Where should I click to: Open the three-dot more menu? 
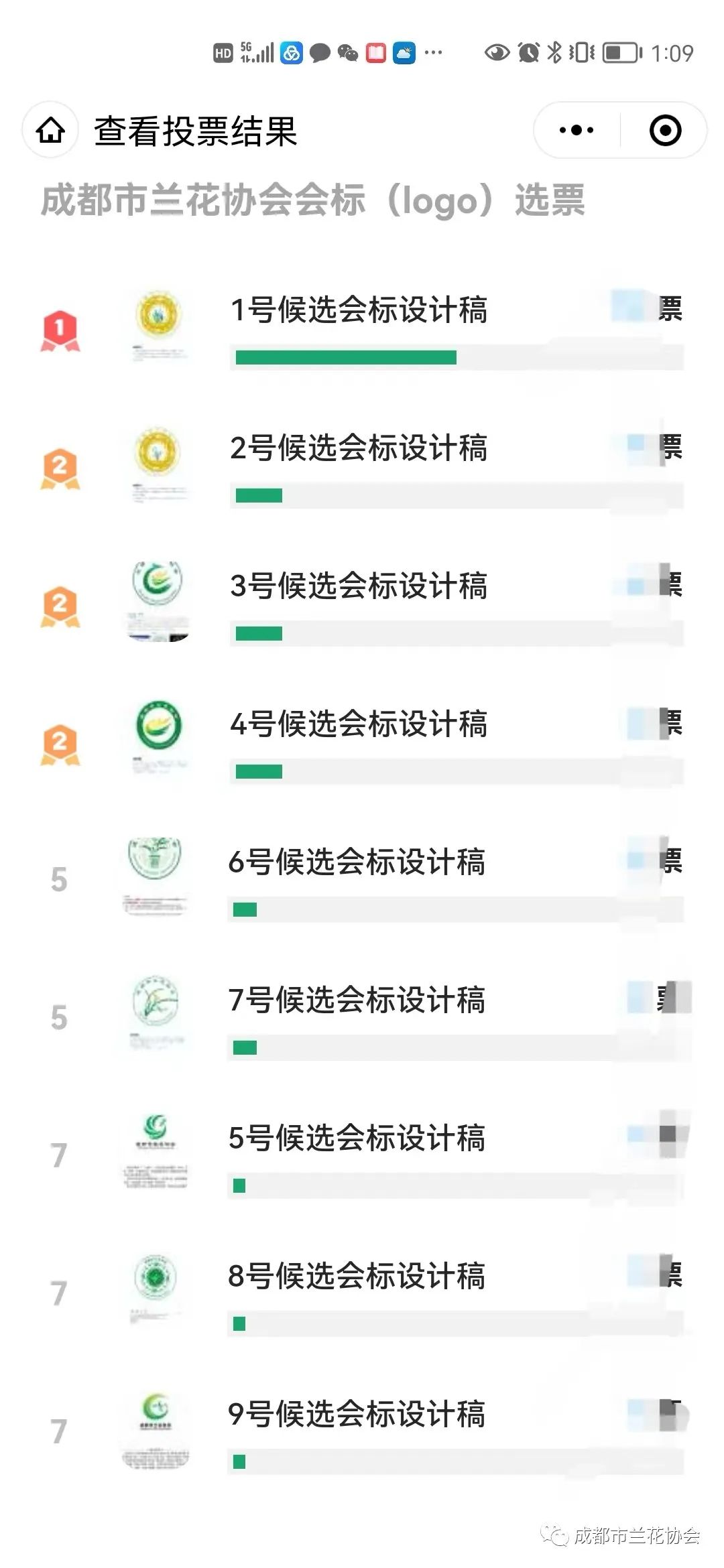(577, 130)
